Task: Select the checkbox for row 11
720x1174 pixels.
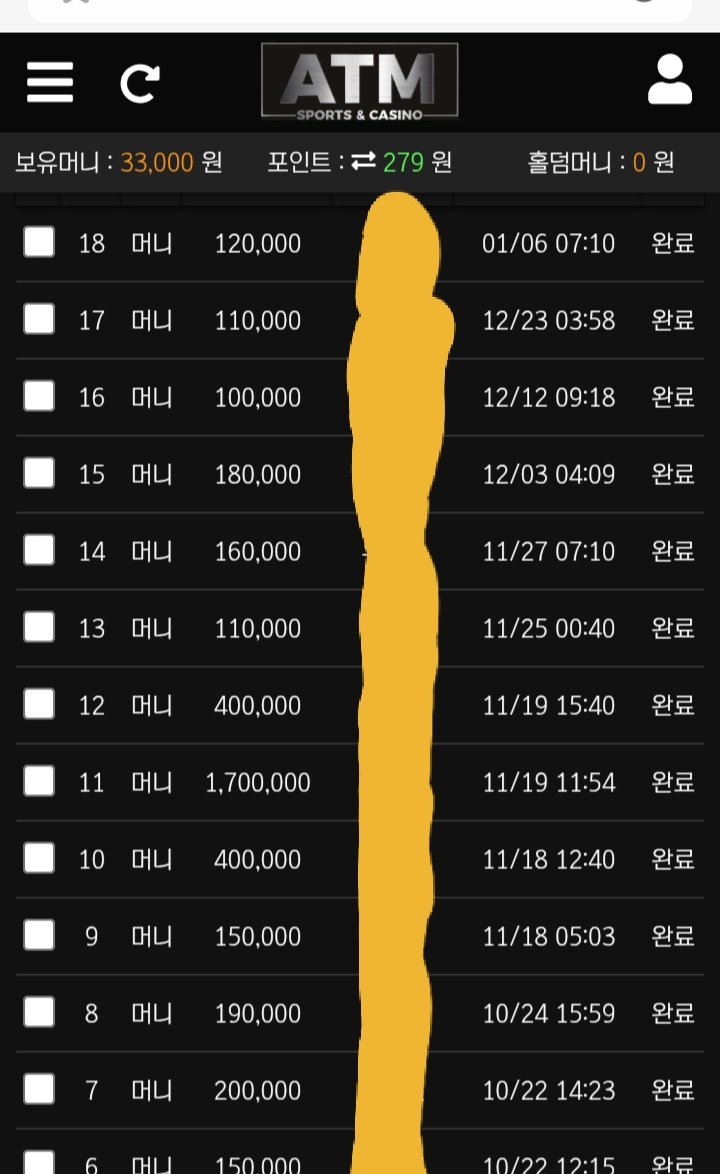Action: click(39, 781)
